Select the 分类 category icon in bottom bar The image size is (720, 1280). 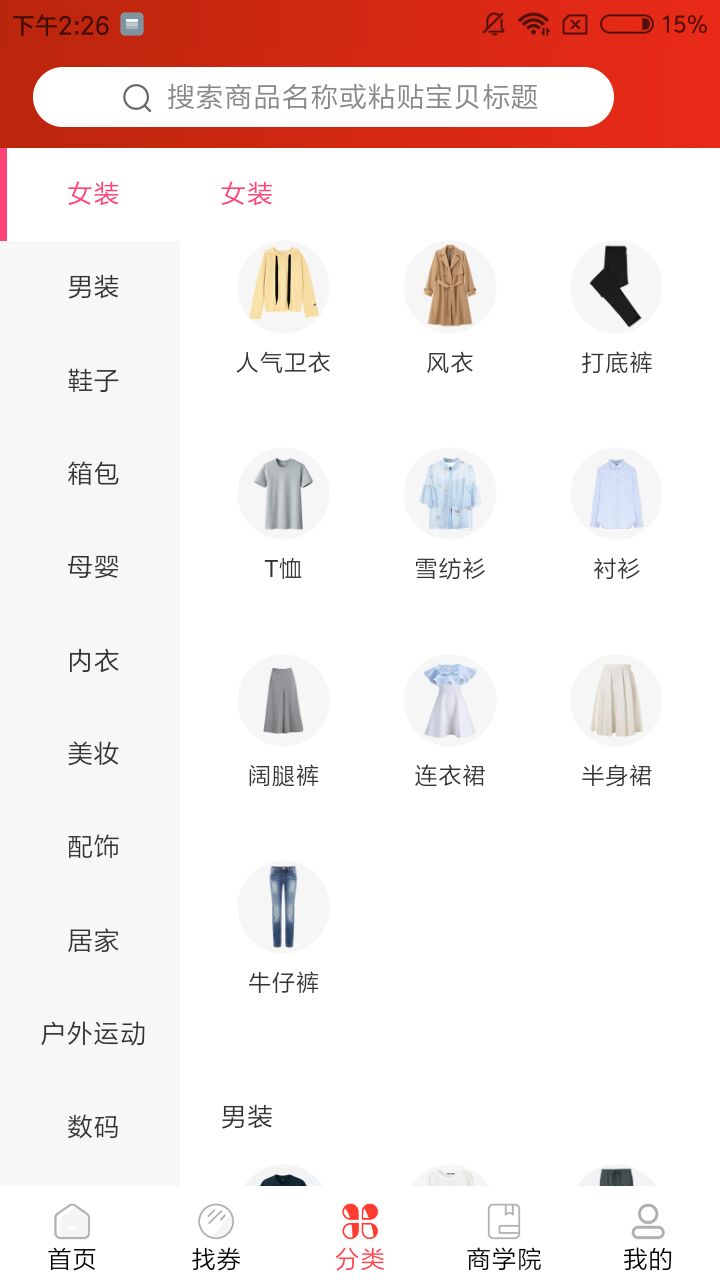359,1221
